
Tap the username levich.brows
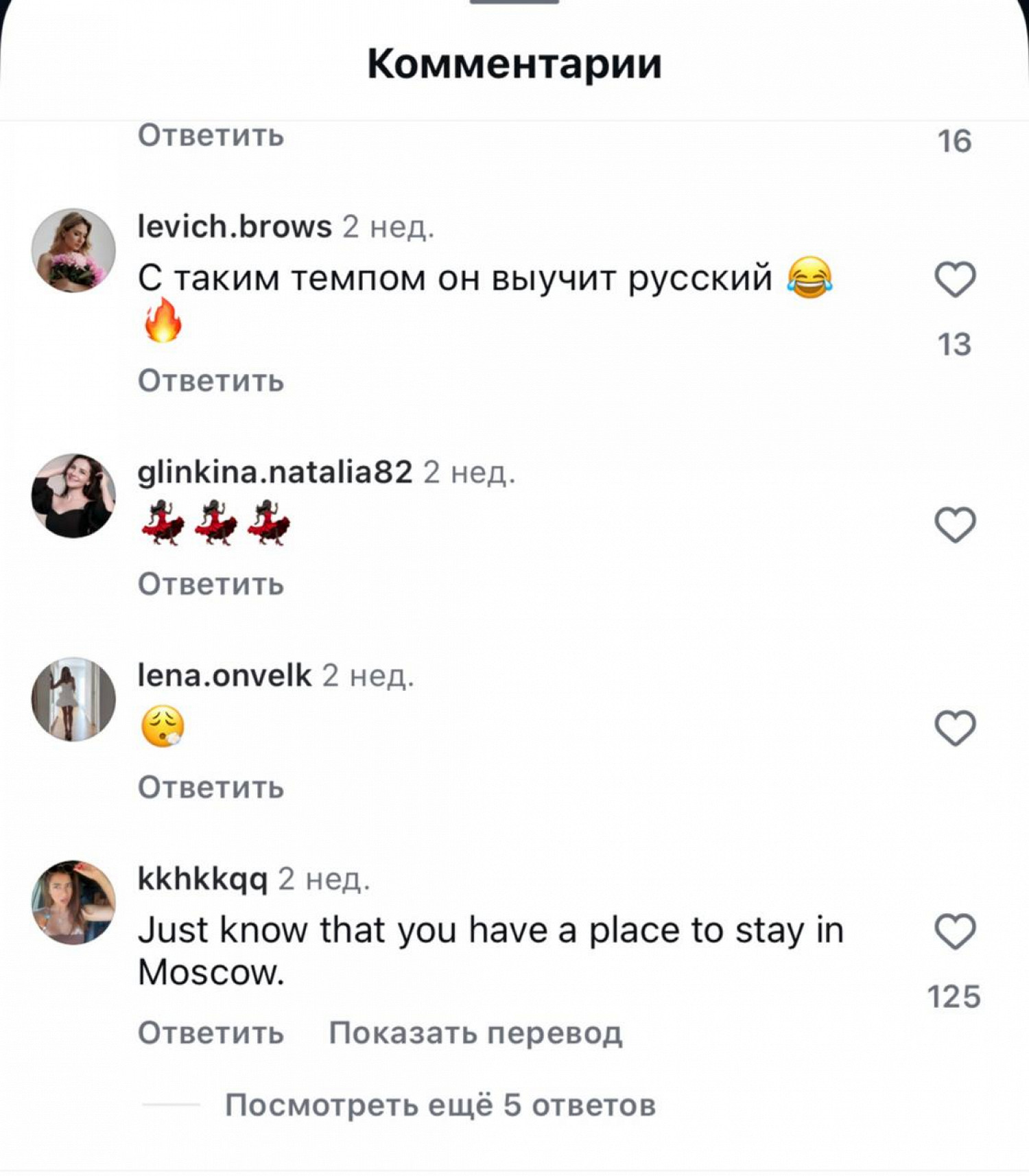pyautogui.click(x=235, y=226)
